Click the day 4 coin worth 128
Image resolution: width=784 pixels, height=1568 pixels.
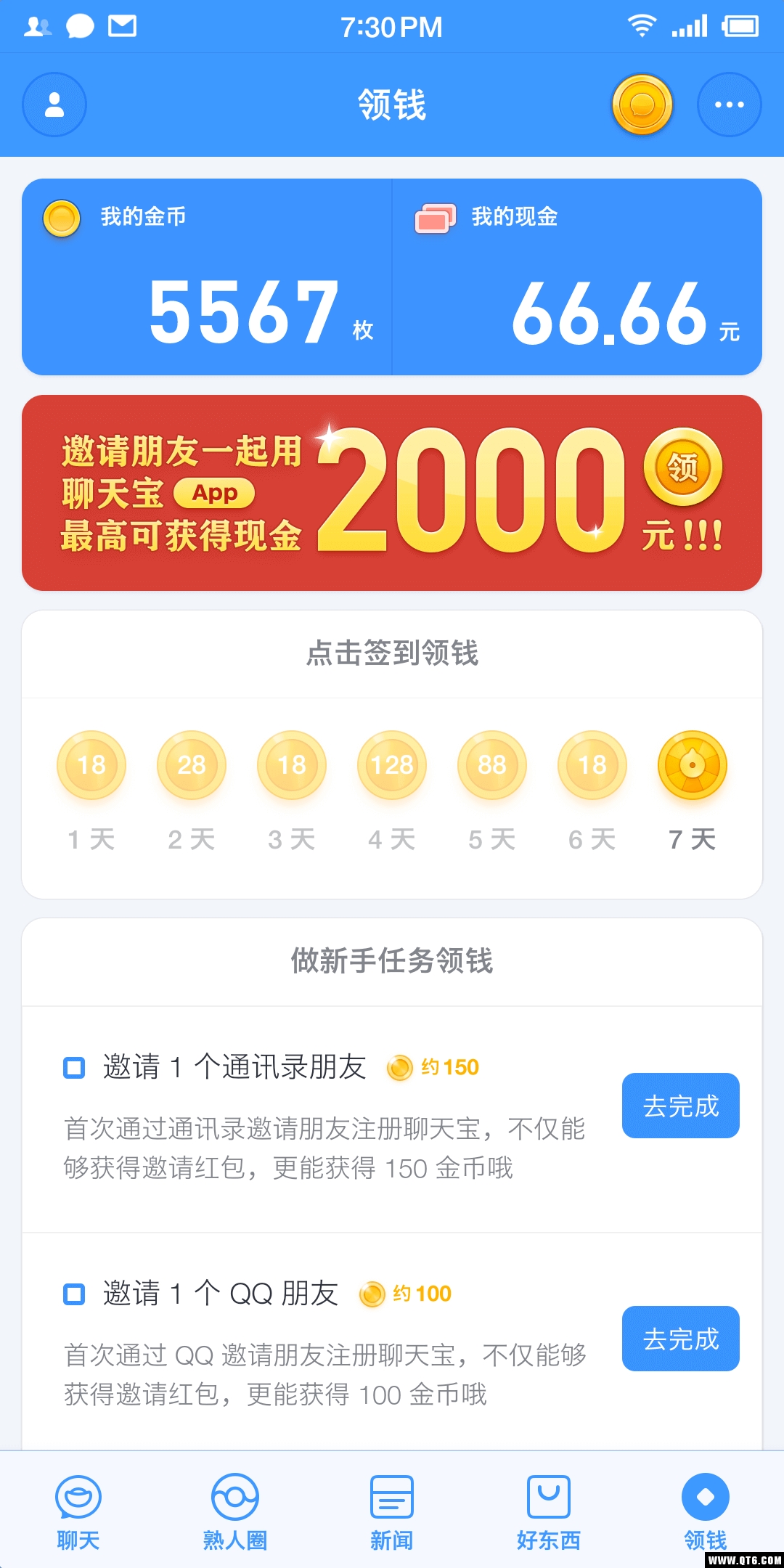(x=391, y=765)
